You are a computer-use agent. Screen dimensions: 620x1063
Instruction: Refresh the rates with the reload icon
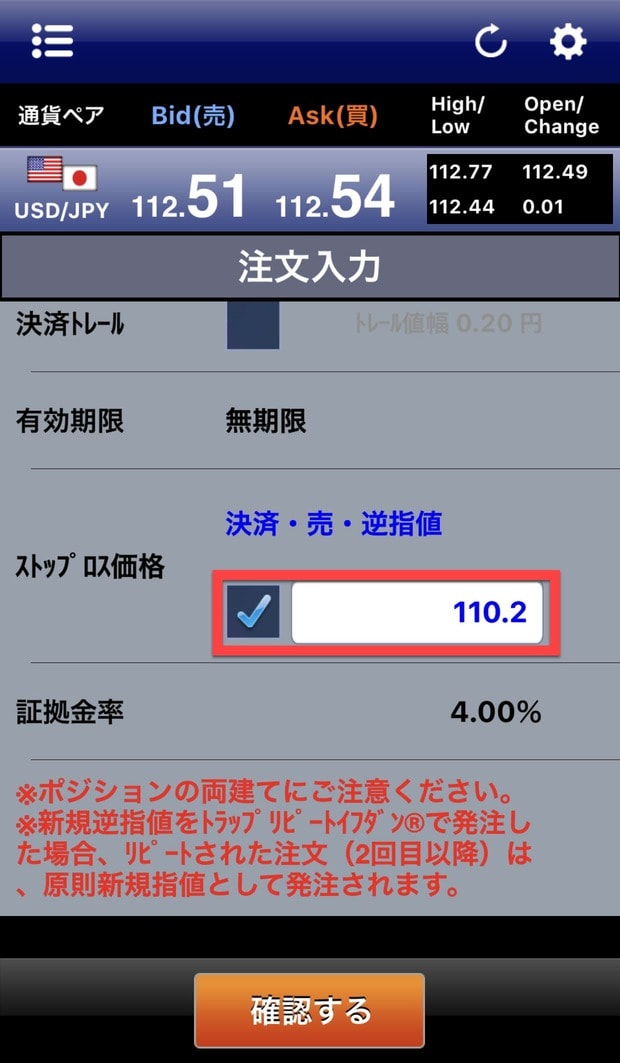pyautogui.click(x=490, y=42)
